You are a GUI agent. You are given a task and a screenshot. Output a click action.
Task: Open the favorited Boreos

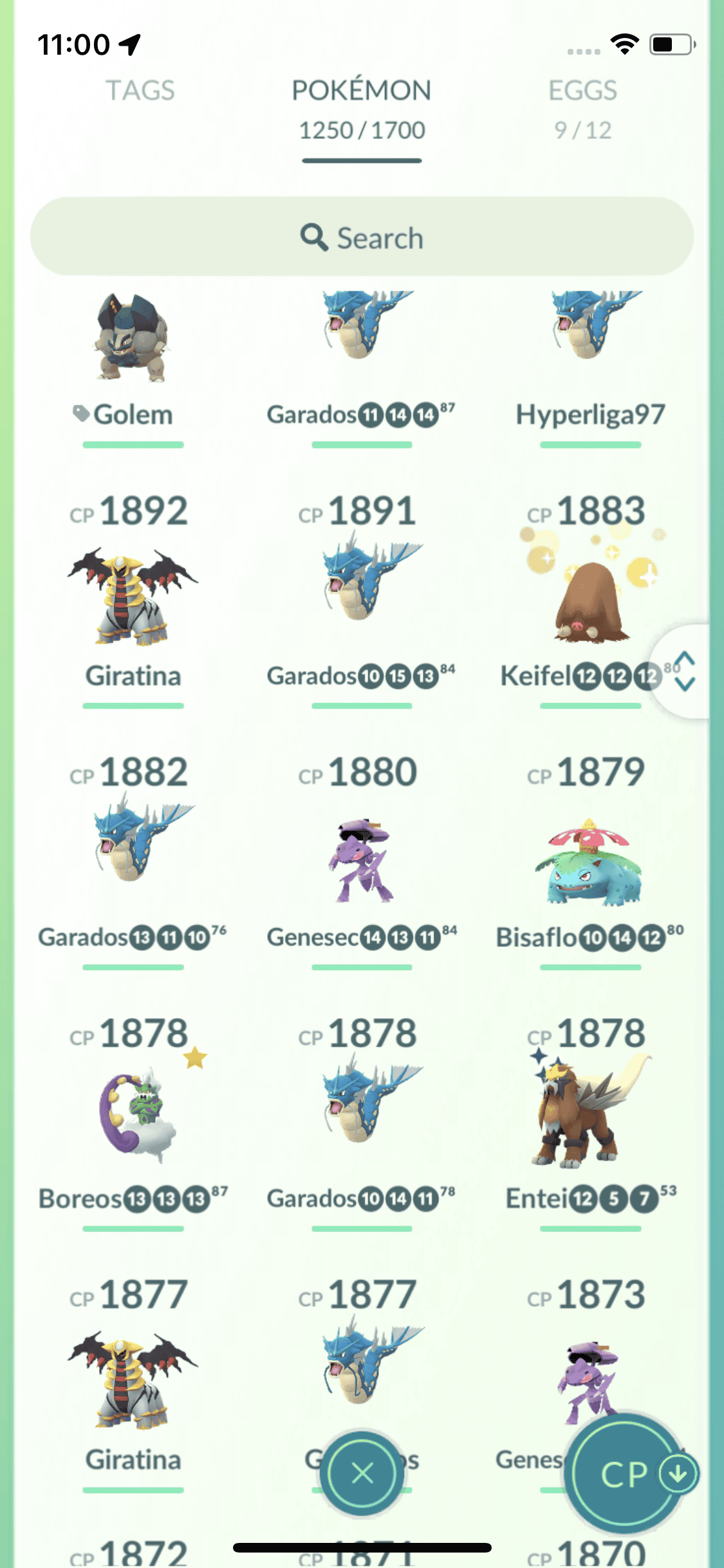click(133, 1117)
